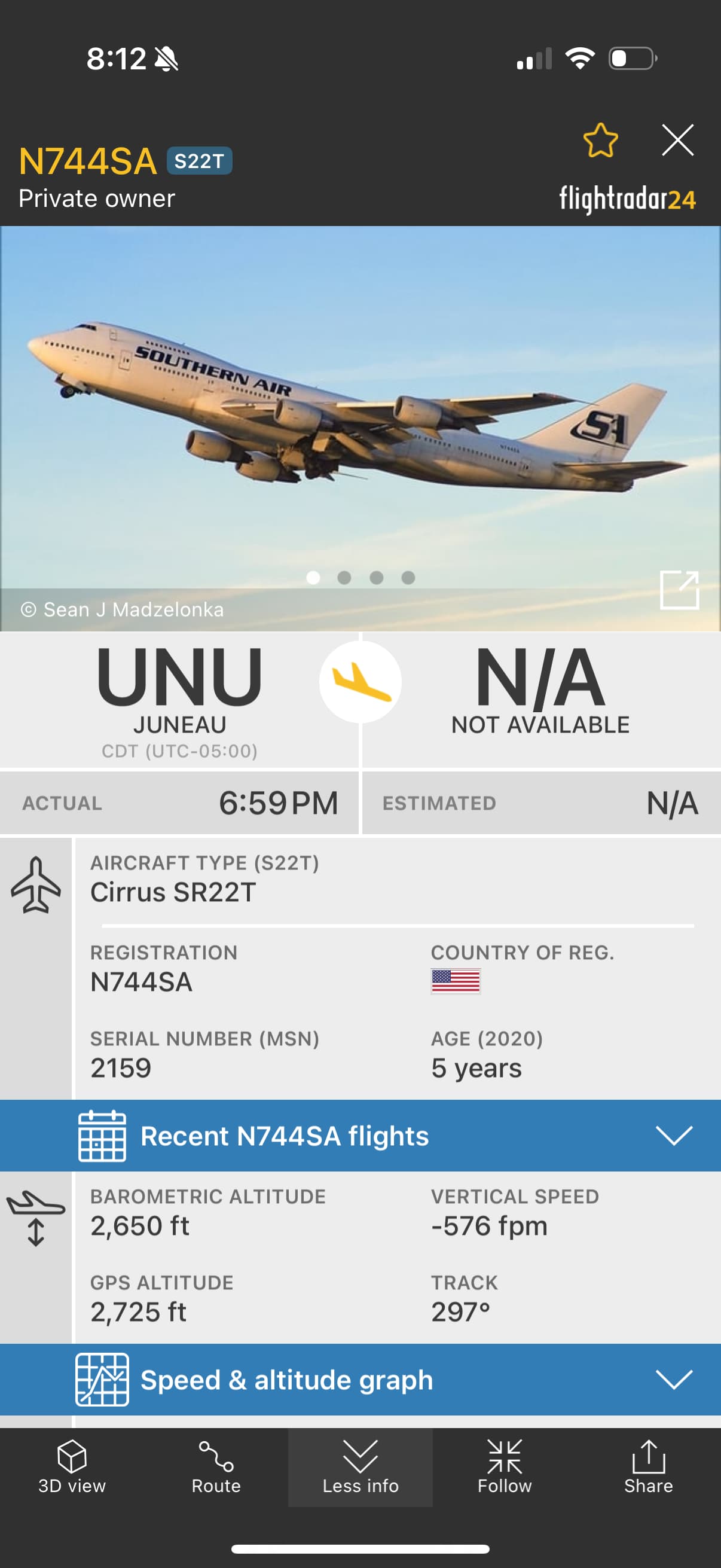Close the flight details panel
Screen dimensions: 721x1568
tap(677, 141)
